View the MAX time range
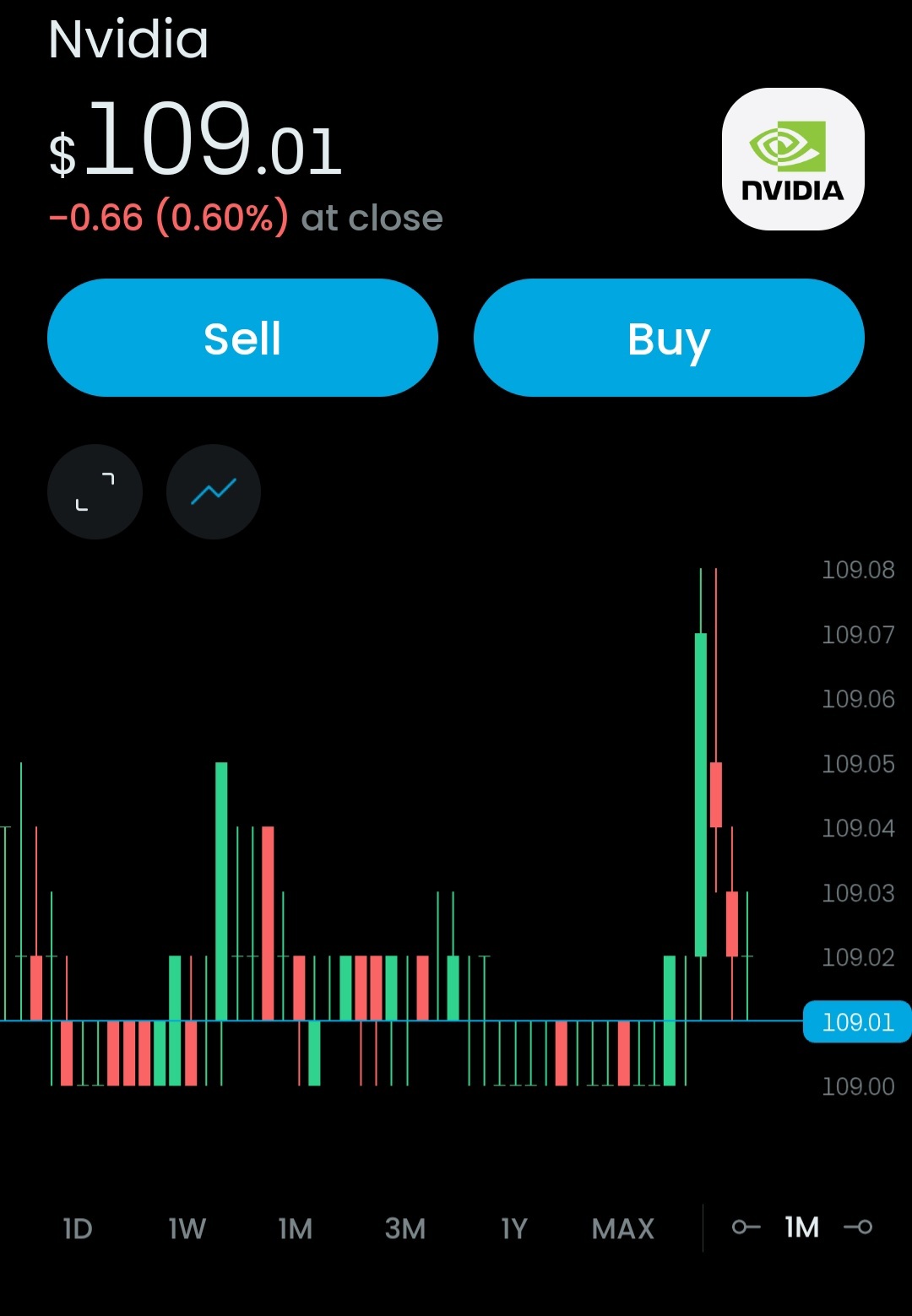The width and height of the screenshot is (912, 1316). tap(623, 1228)
